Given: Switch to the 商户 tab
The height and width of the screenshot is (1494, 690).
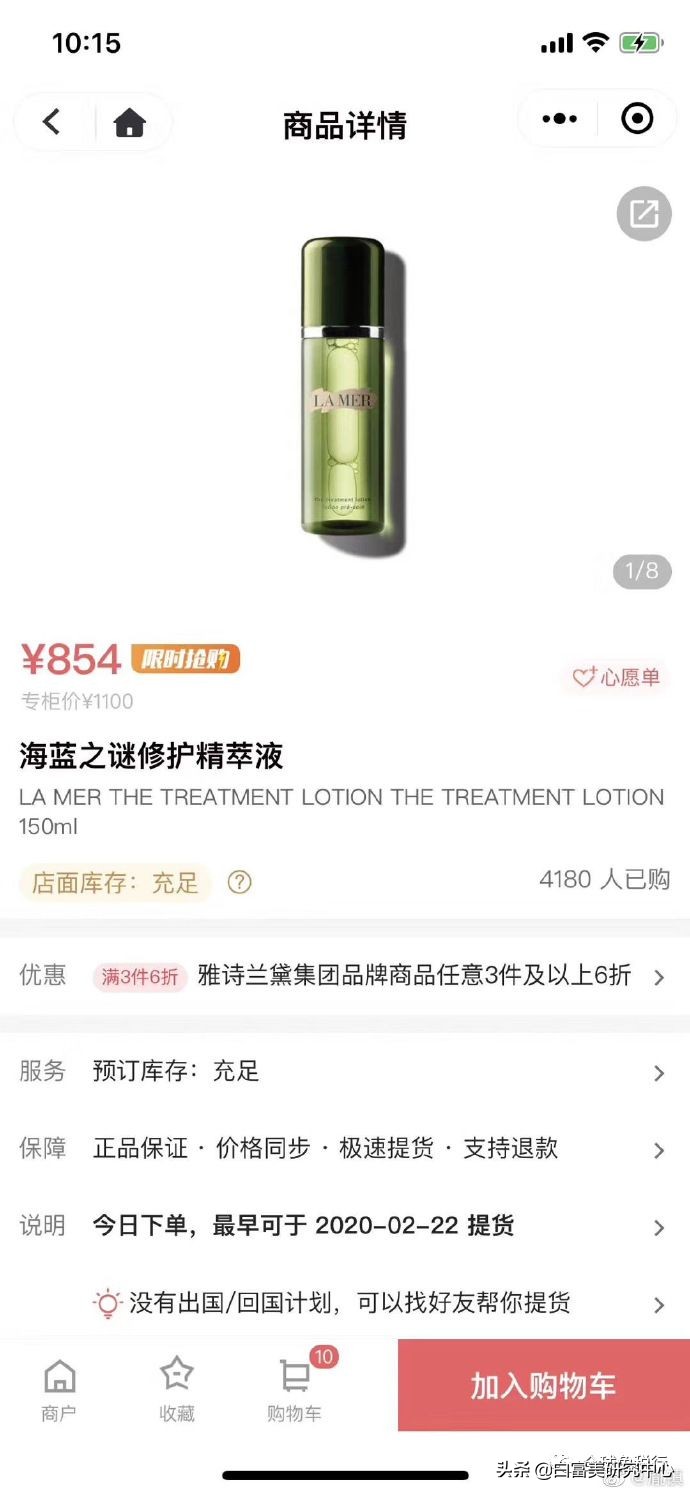Looking at the screenshot, I should tap(59, 1390).
